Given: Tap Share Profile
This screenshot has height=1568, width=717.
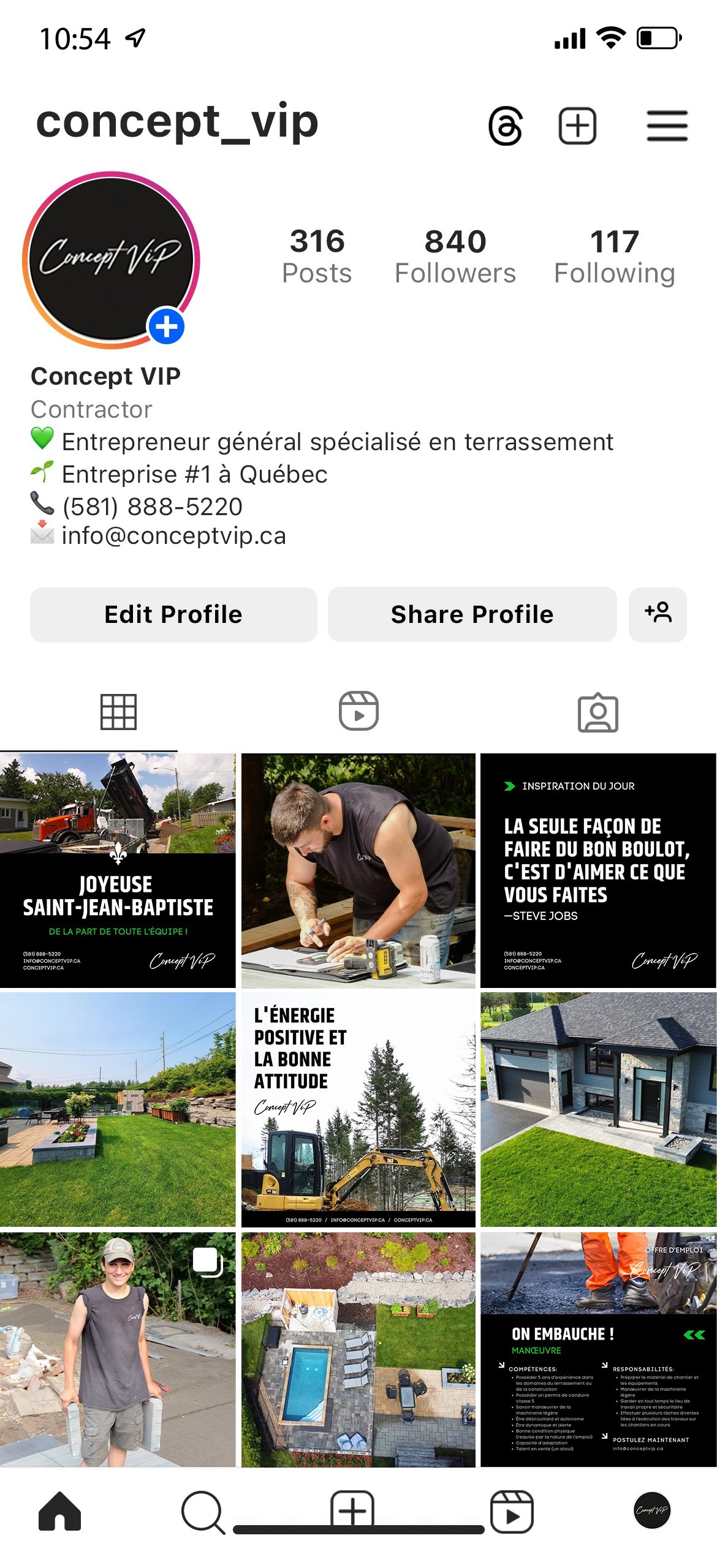Looking at the screenshot, I should [472, 614].
